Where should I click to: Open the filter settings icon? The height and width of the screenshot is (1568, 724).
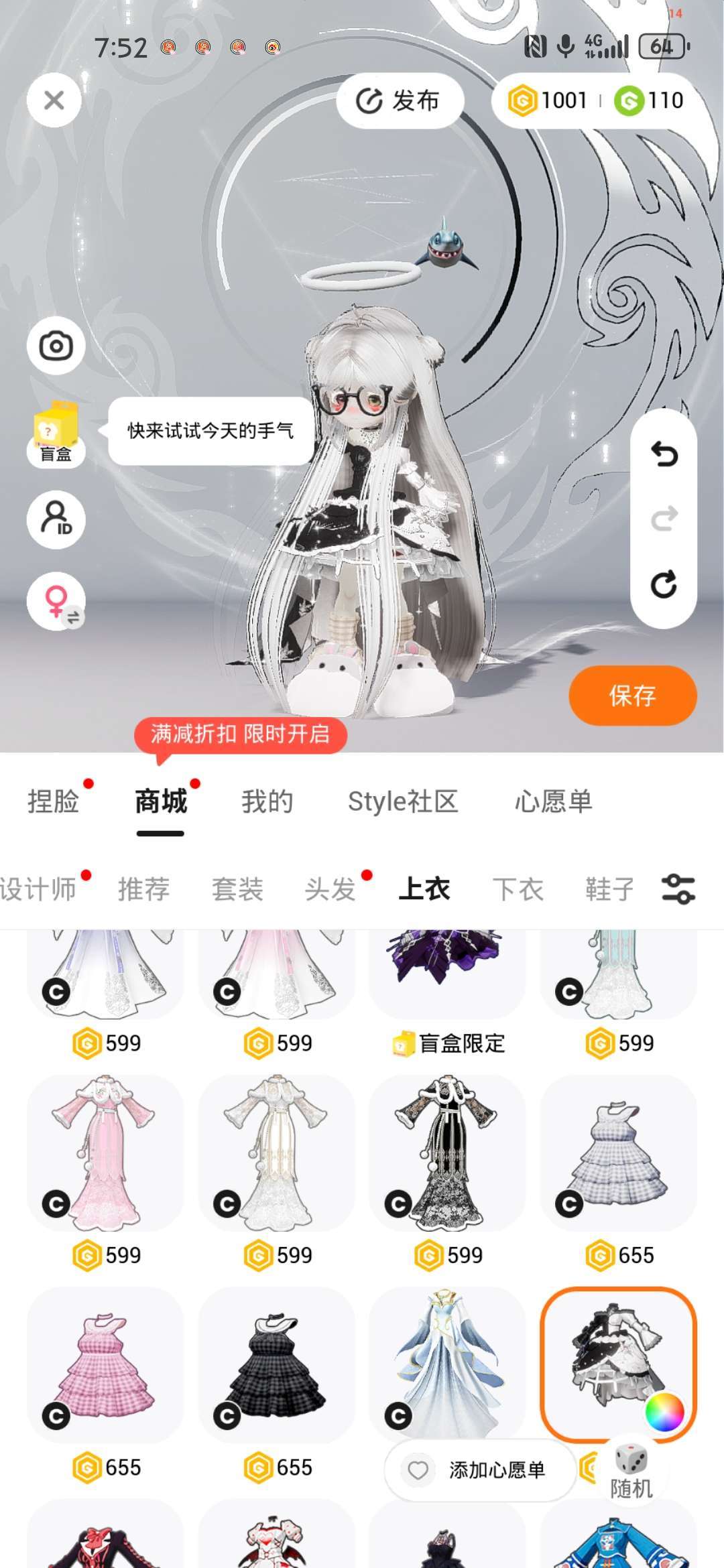pos(678,889)
